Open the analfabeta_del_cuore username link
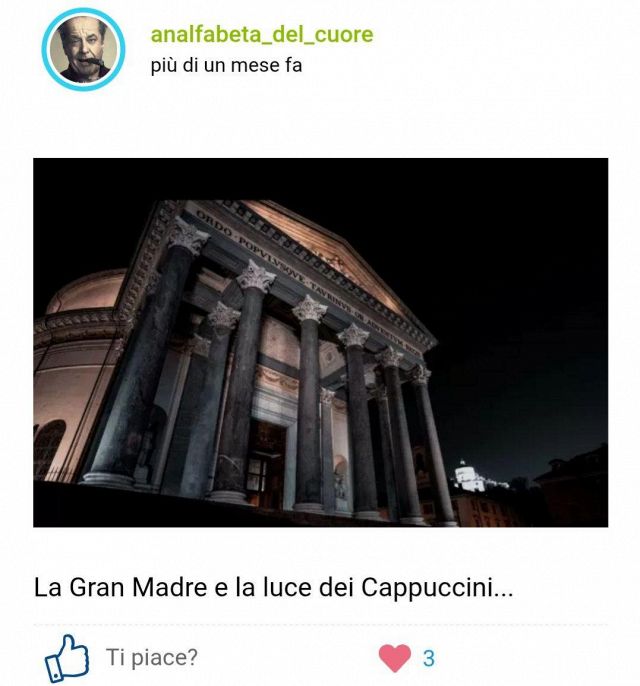The width and height of the screenshot is (640, 686). coord(261,34)
